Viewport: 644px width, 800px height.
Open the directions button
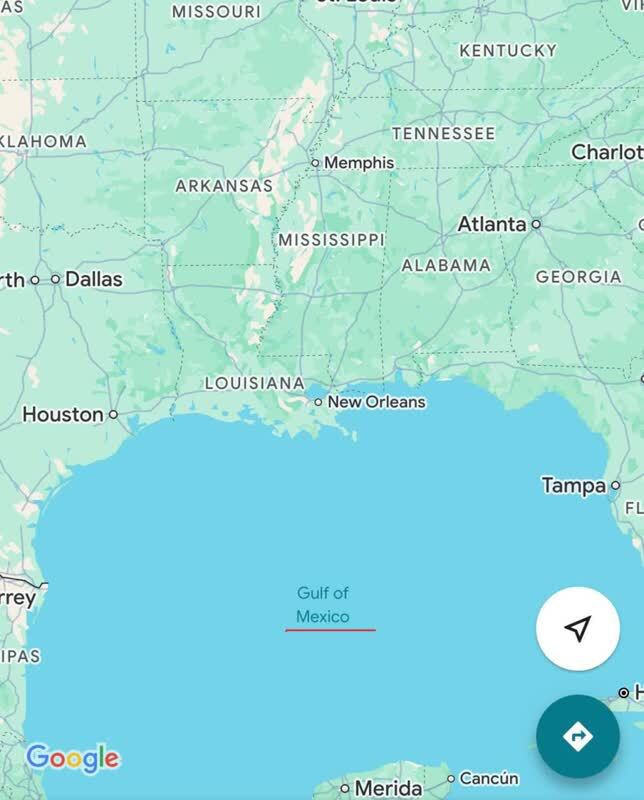tap(578, 737)
